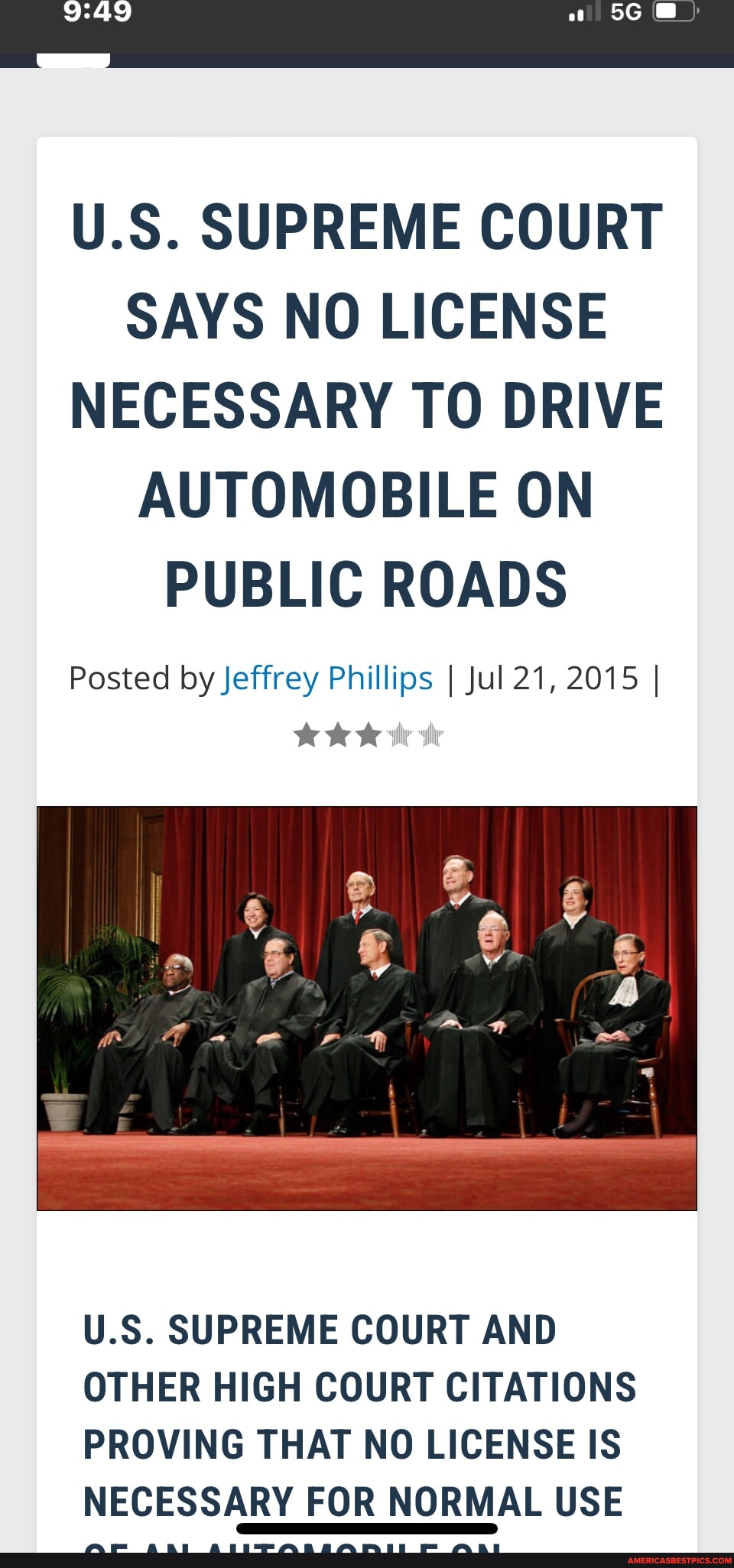This screenshot has height=1568, width=734.
Task: Open author Jeffrey Phillips' page
Action: tap(326, 679)
